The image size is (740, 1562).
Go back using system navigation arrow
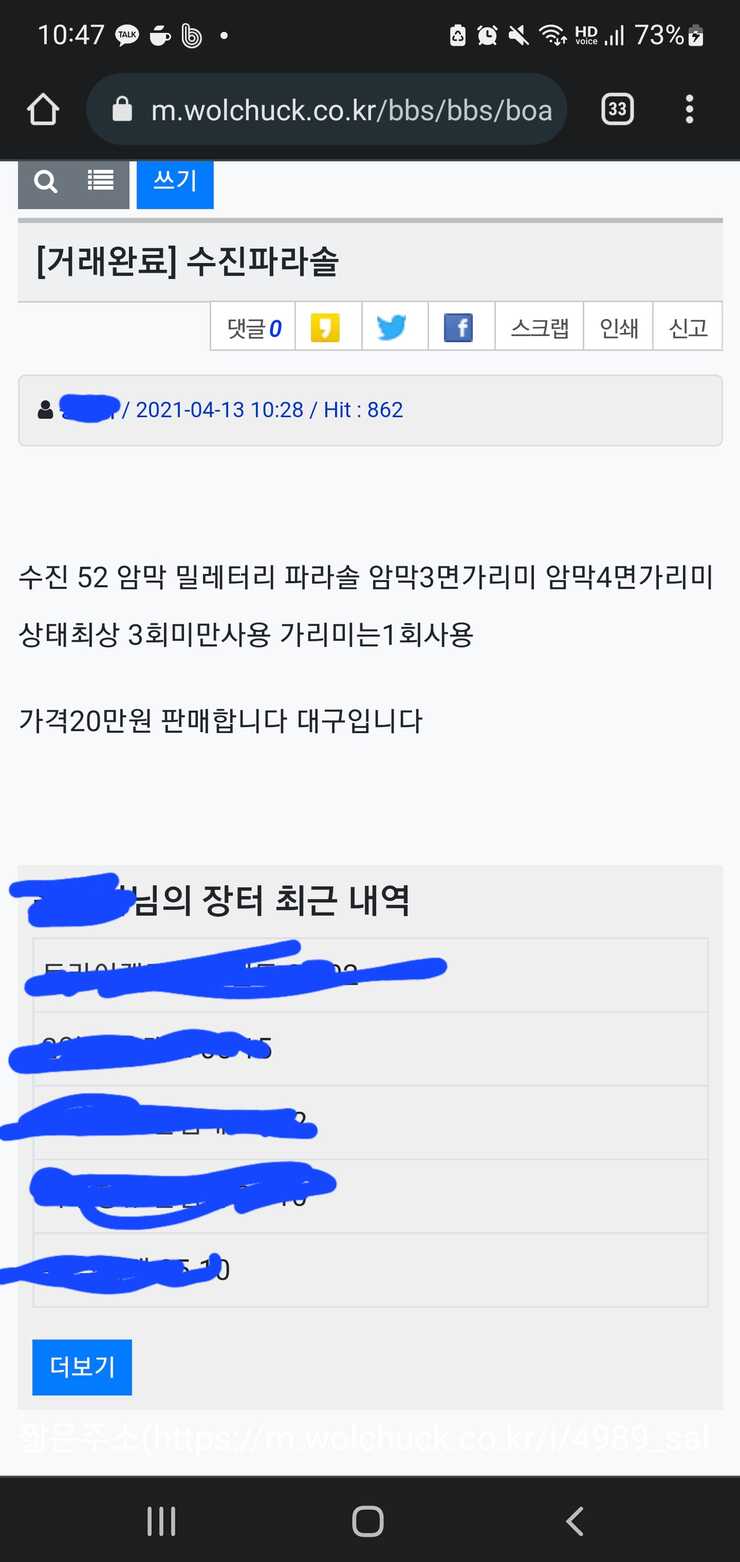tap(575, 1521)
